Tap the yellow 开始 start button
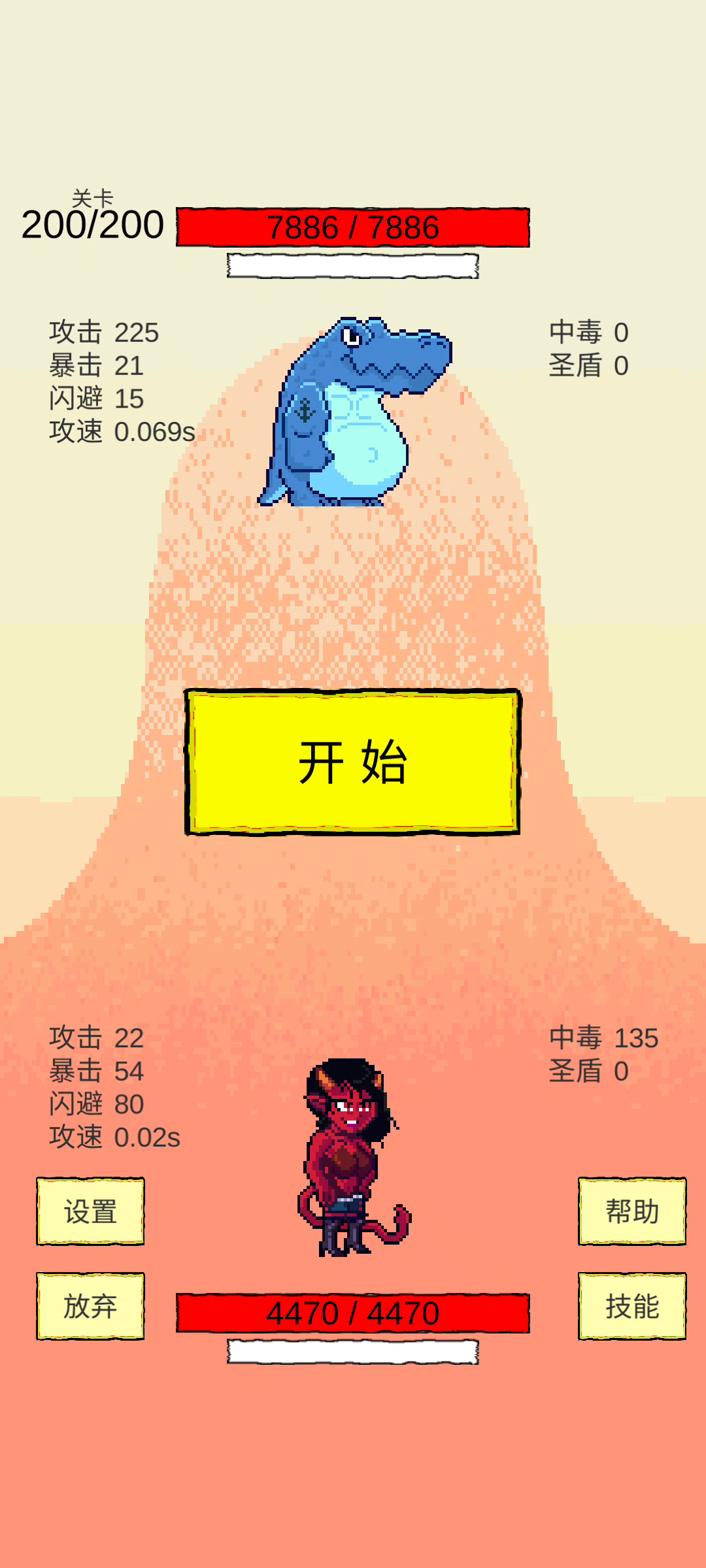Screen dimensions: 706x1568 352,762
